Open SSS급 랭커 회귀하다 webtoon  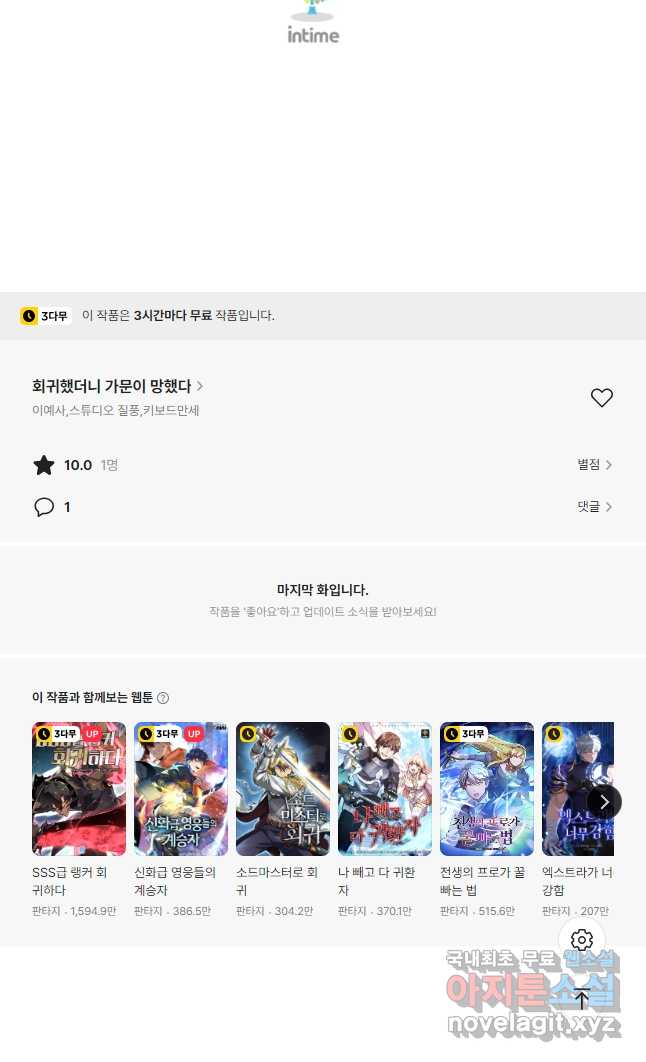click(x=79, y=789)
